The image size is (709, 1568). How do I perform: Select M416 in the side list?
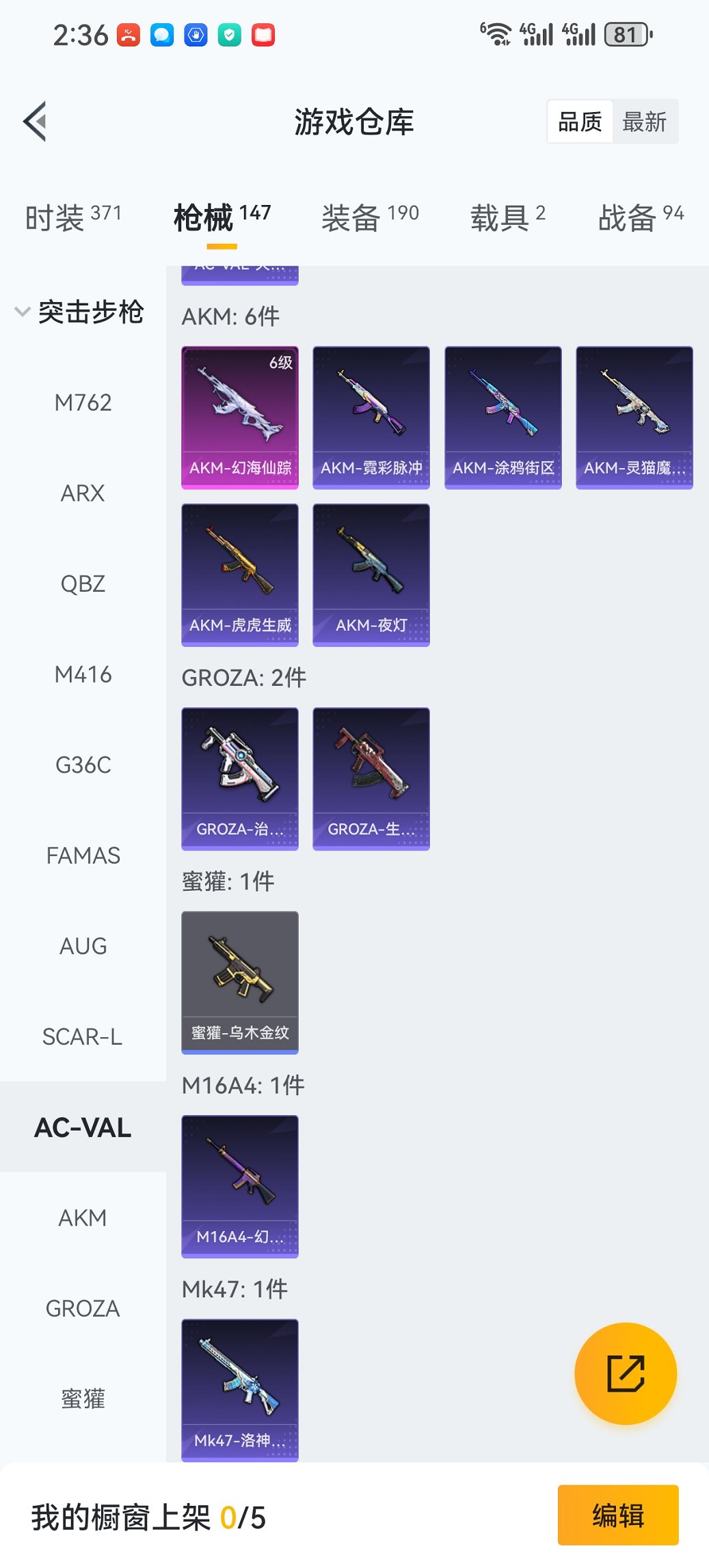click(x=83, y=674)
